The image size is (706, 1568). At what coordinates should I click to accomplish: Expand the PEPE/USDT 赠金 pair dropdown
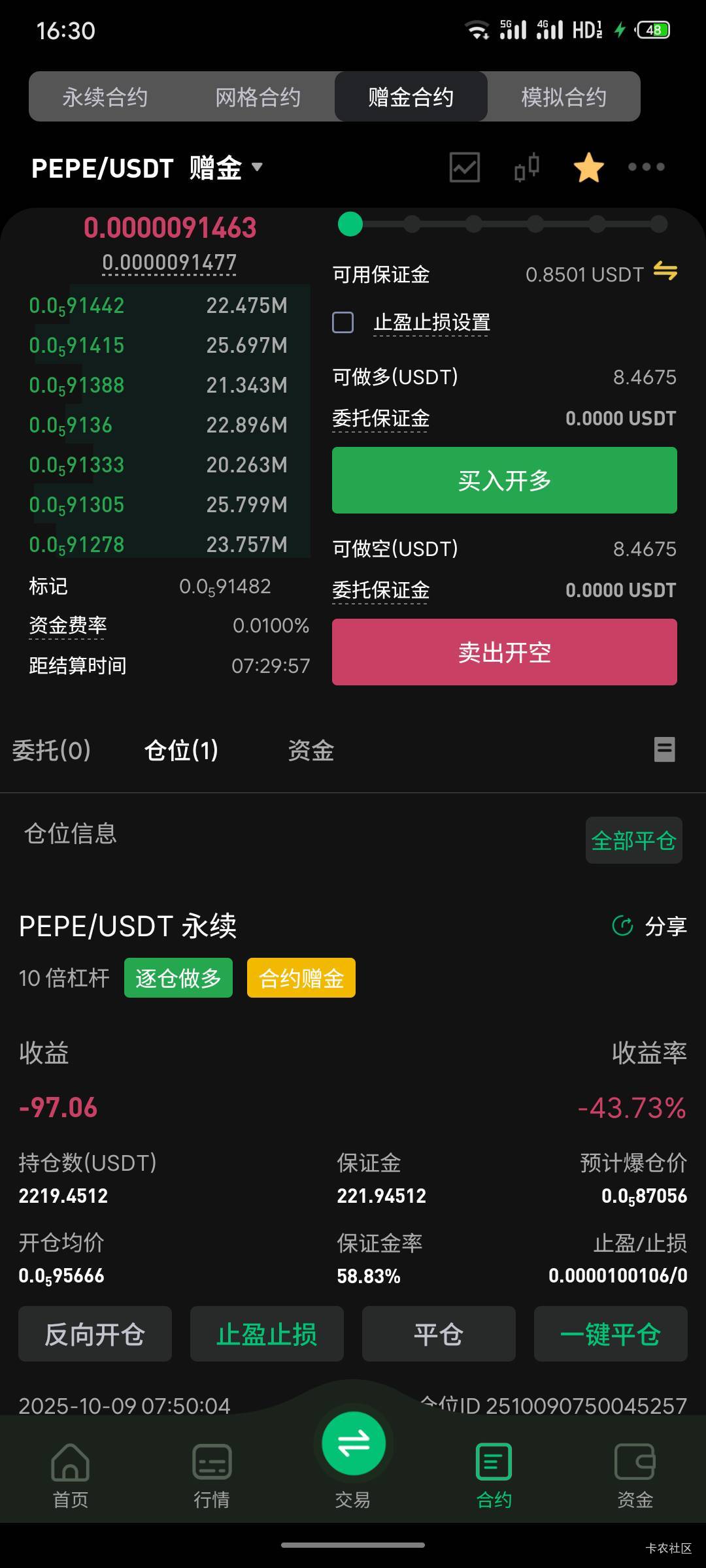coord(257,167)
